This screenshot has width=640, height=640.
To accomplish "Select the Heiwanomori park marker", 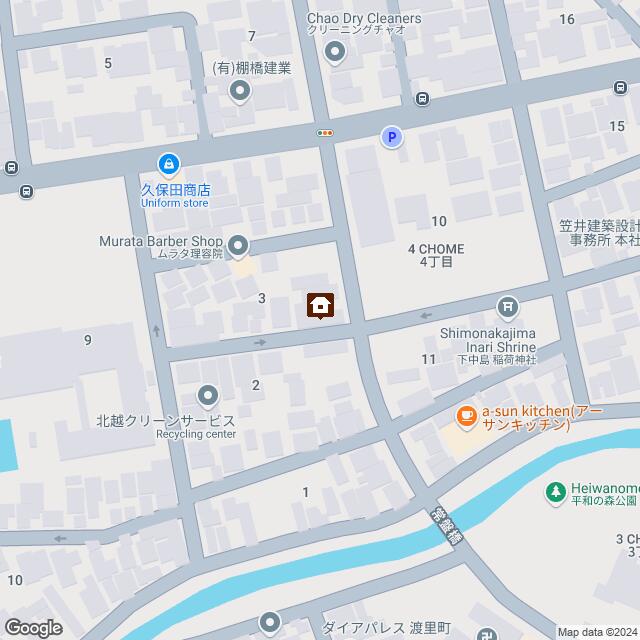I will click(555, 492).
